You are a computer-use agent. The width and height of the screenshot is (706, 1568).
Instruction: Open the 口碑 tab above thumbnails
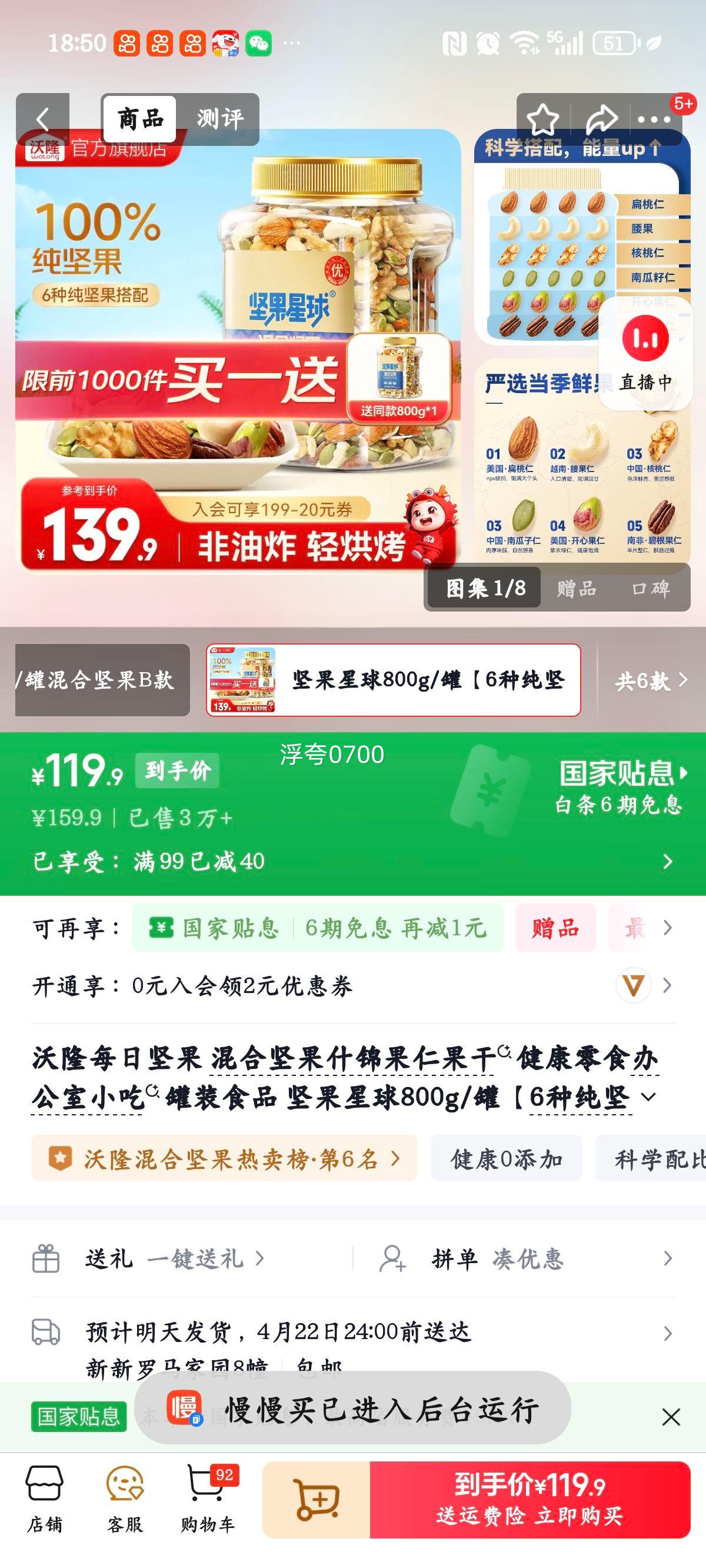tap(651, 588)
